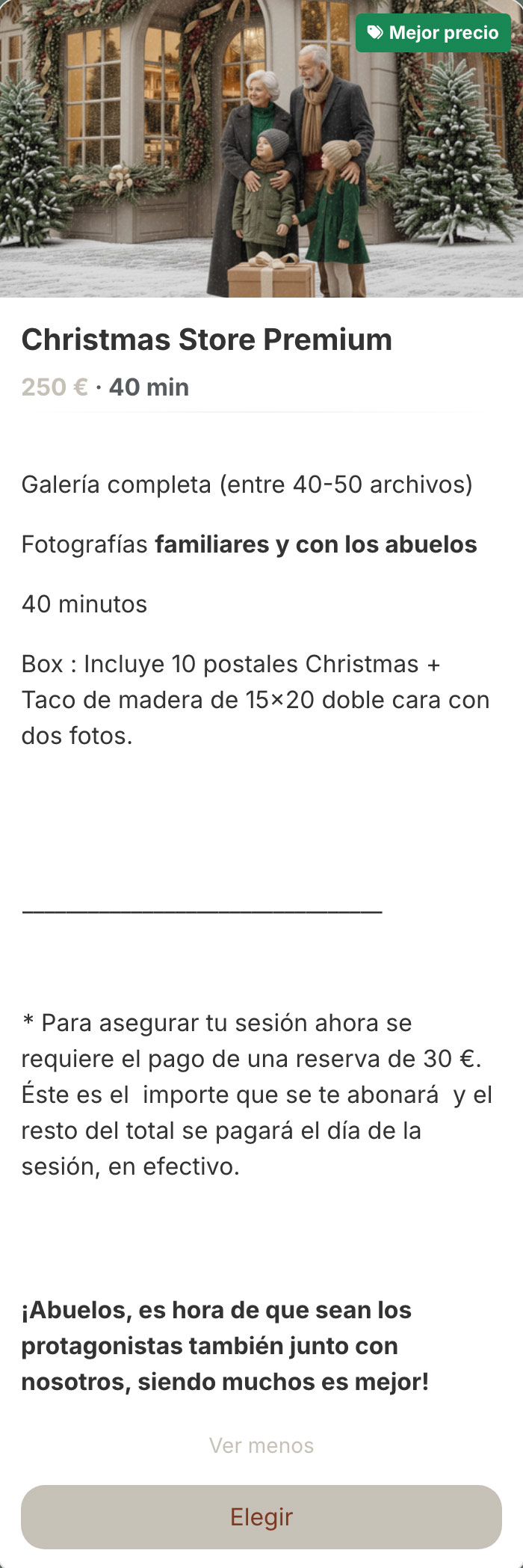Collapse the description with Ver menos
Image resolution: width=523 pixels, height=1568 pixels.
coord(261,1445)
